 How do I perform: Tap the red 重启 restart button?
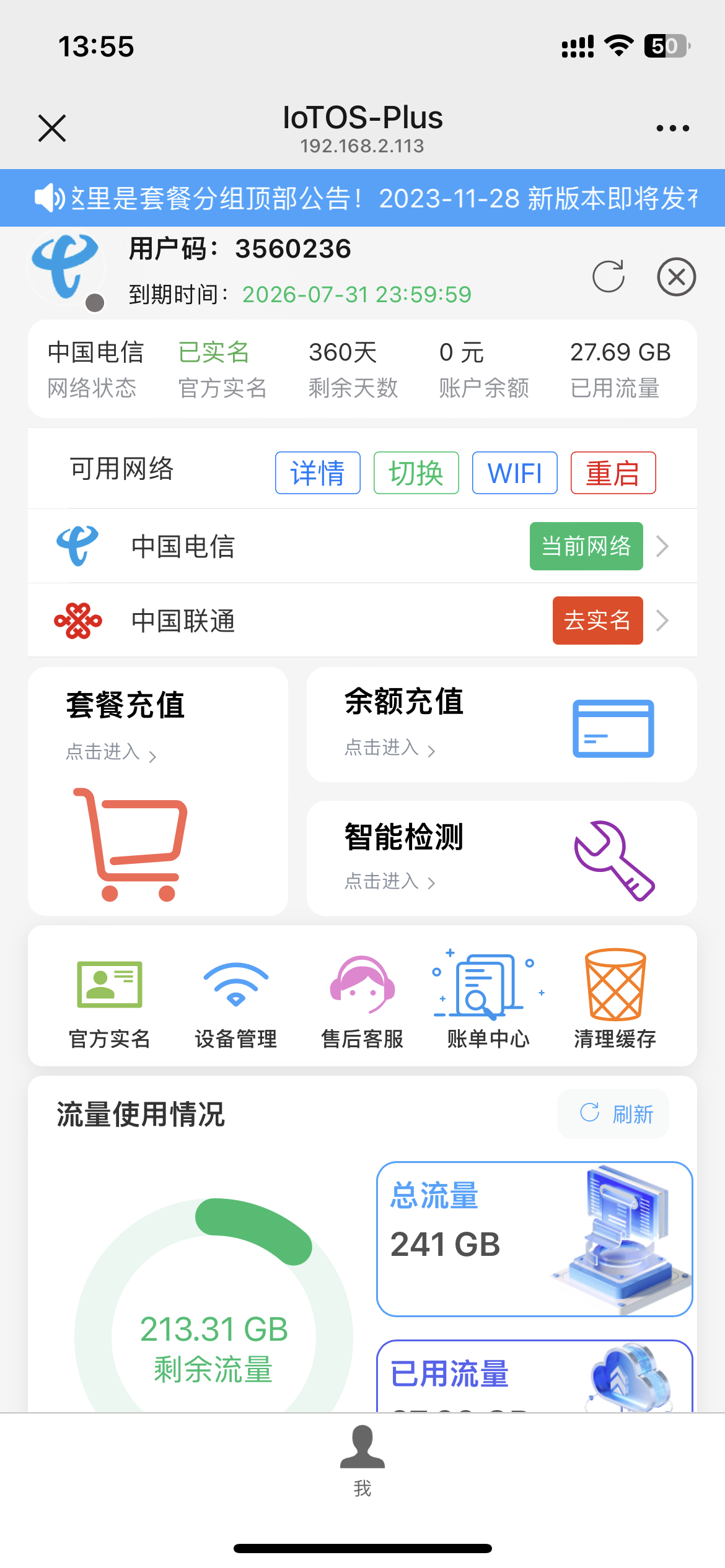point(613,473)
